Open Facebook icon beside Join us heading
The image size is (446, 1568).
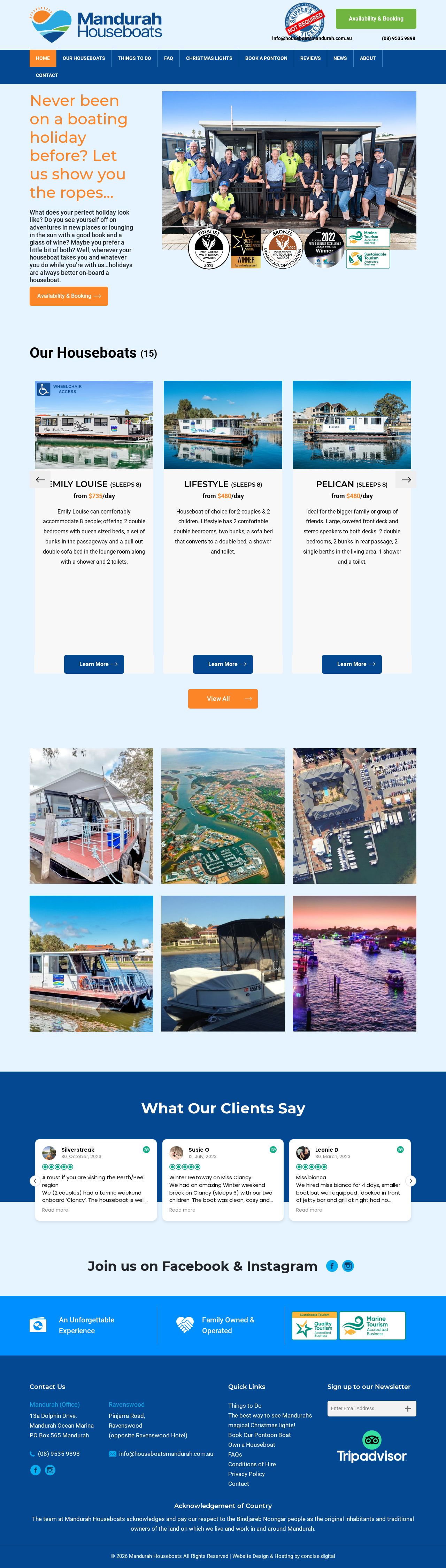pos(332,1266)
